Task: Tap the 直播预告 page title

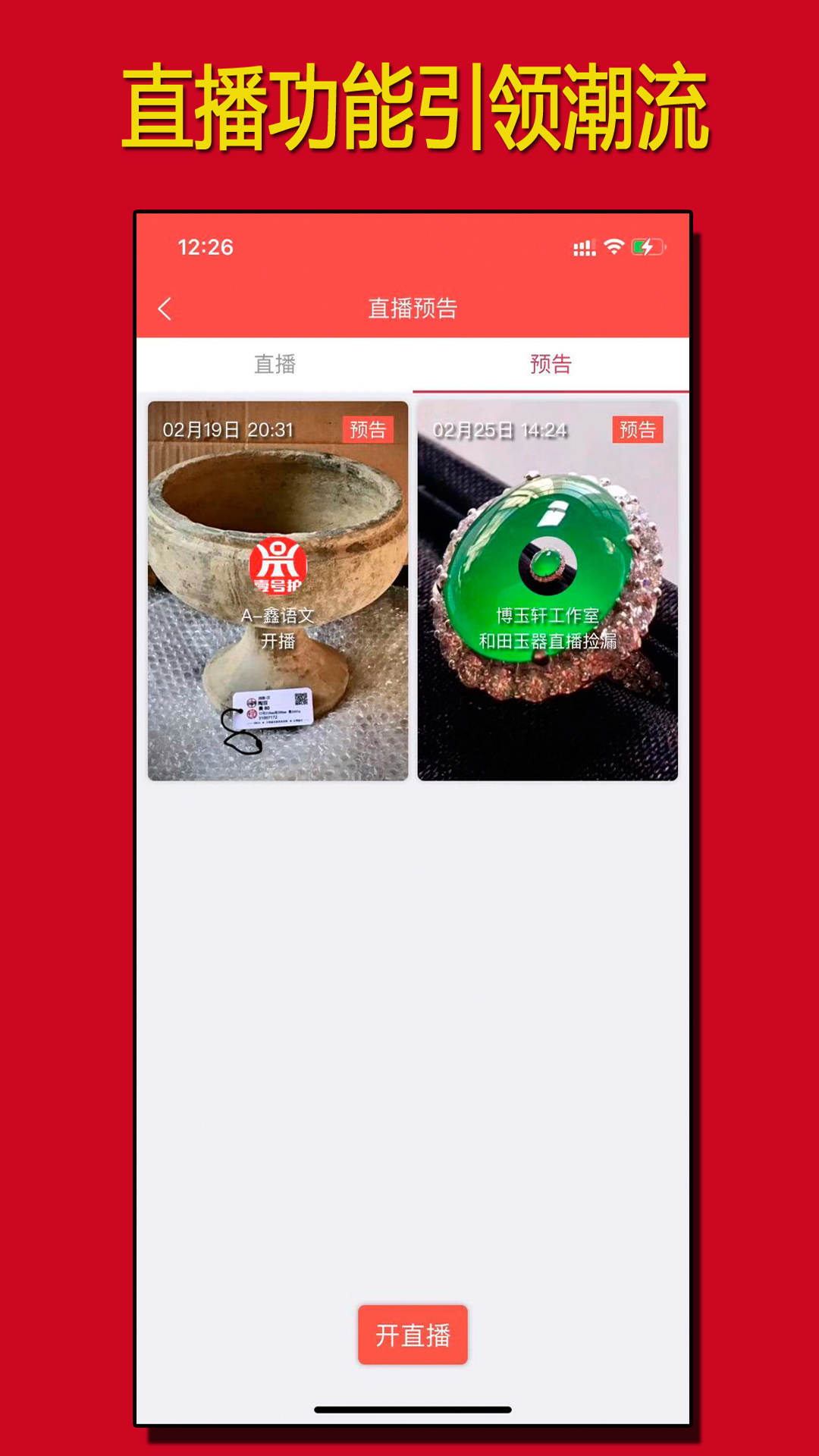Action: click(x=414, y=307)
